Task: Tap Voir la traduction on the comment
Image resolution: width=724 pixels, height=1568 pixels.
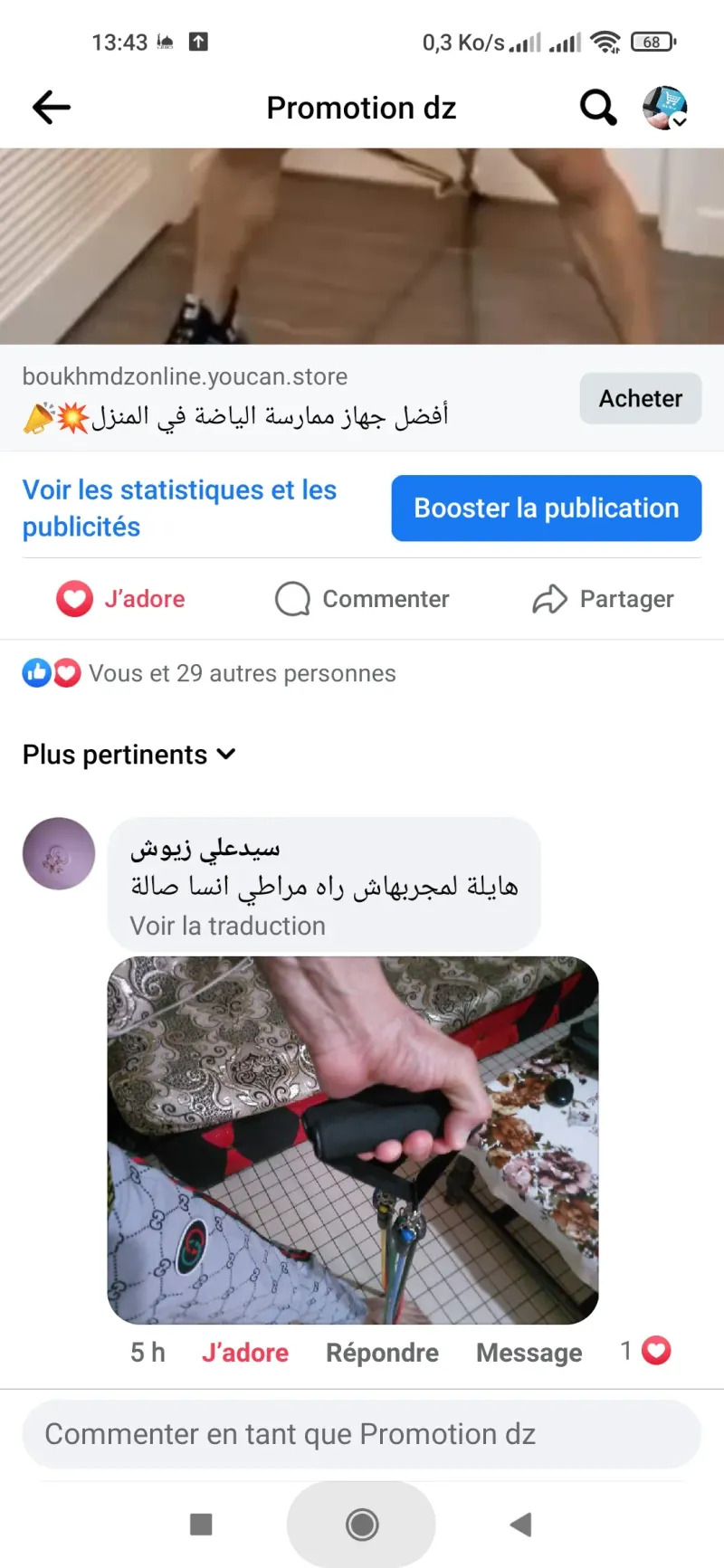Action: coord(227,926)
